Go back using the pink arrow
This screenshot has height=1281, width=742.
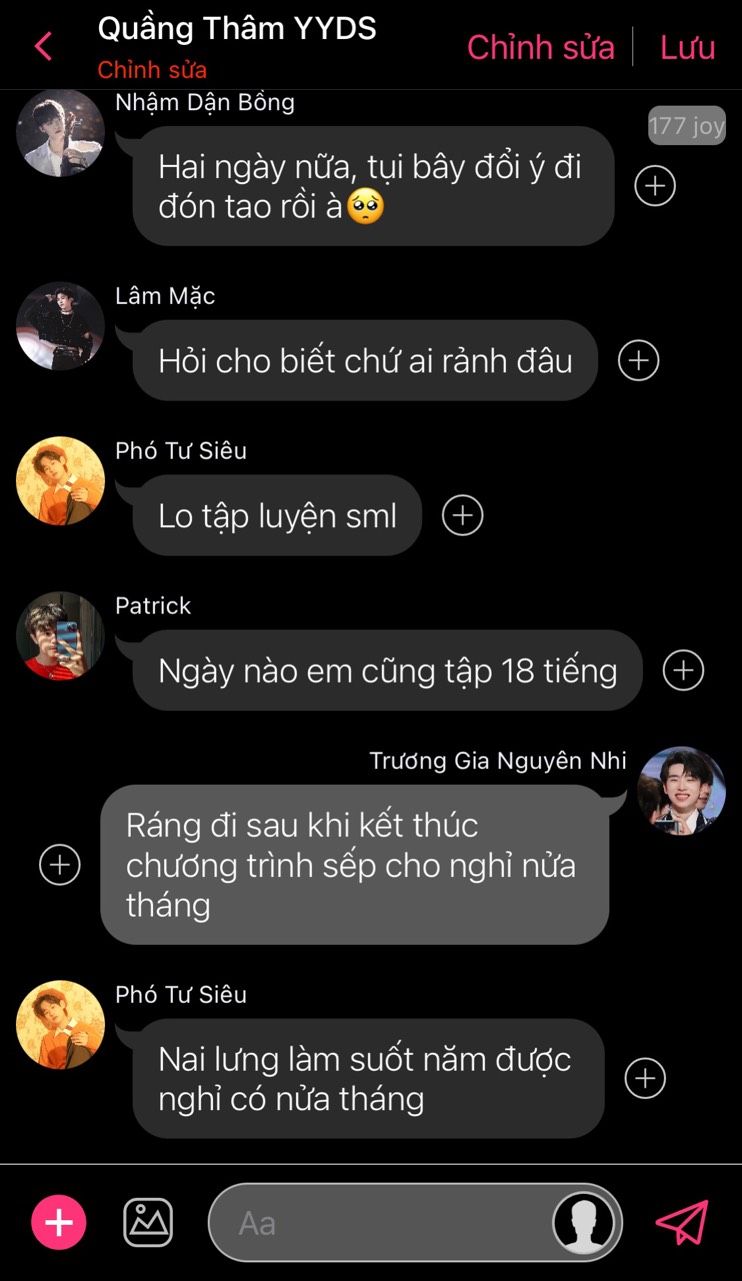43,46
